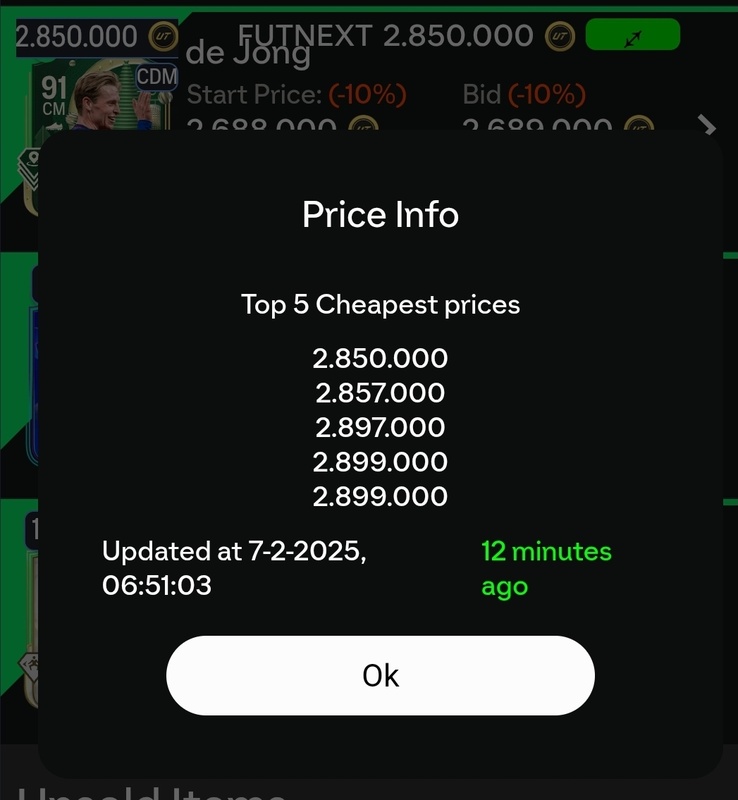Tap the green arrows button beside FUTNEXT price
Viewport: 738px width, 800px height.
coord(632,36)
